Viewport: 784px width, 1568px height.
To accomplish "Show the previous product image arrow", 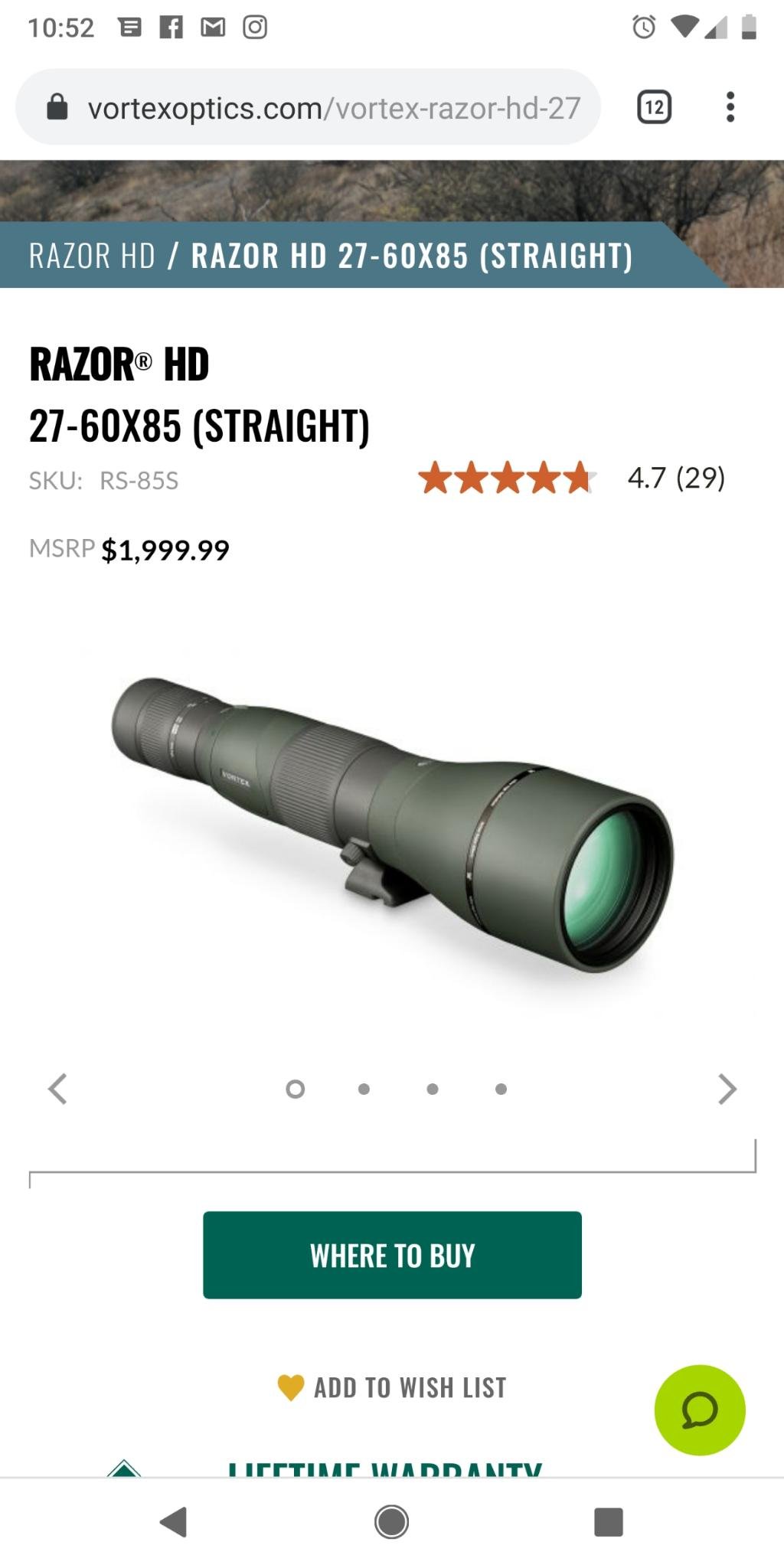I will (x=58, y=1089).
